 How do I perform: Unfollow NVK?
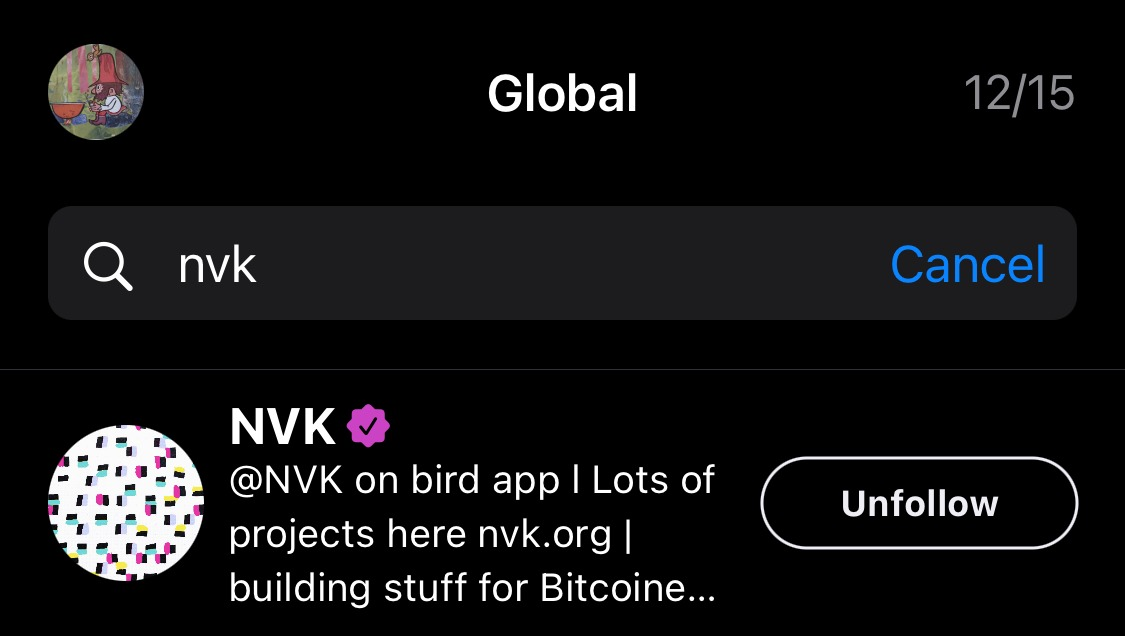tap(919, 503)
